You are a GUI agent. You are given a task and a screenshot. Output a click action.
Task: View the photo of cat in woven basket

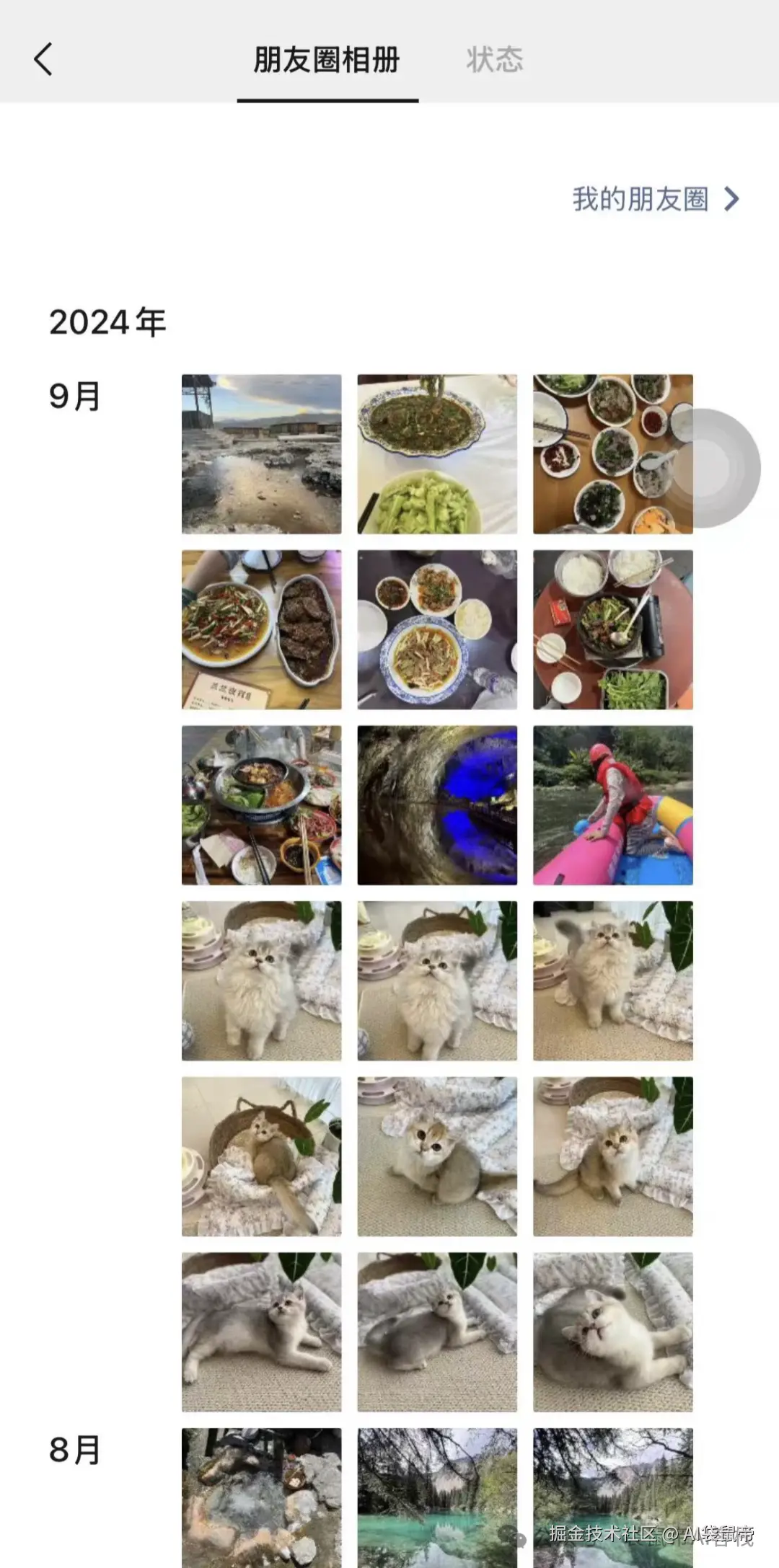[261, 1156]
